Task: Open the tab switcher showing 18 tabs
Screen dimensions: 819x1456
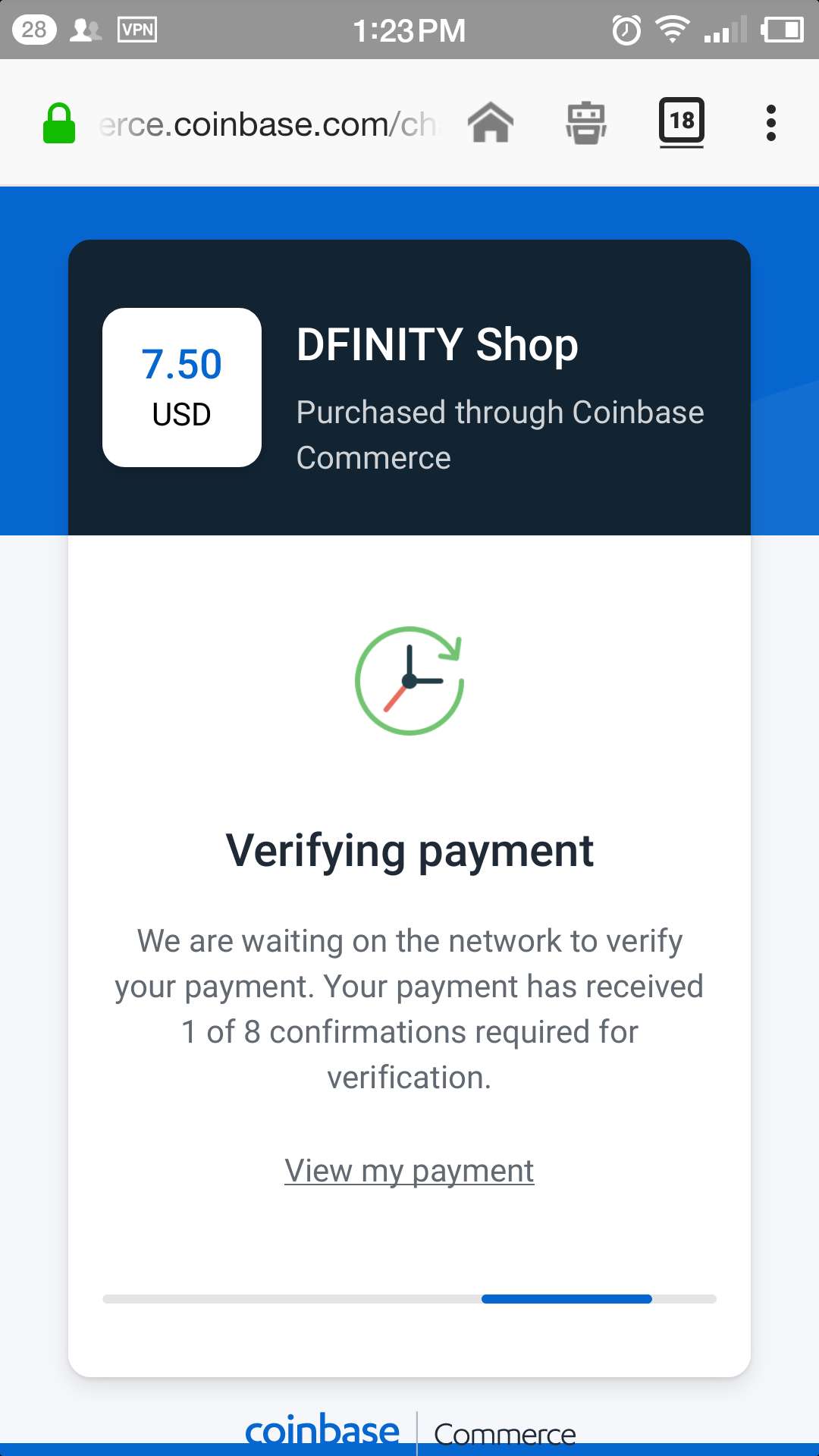Action: pos(681,121)
